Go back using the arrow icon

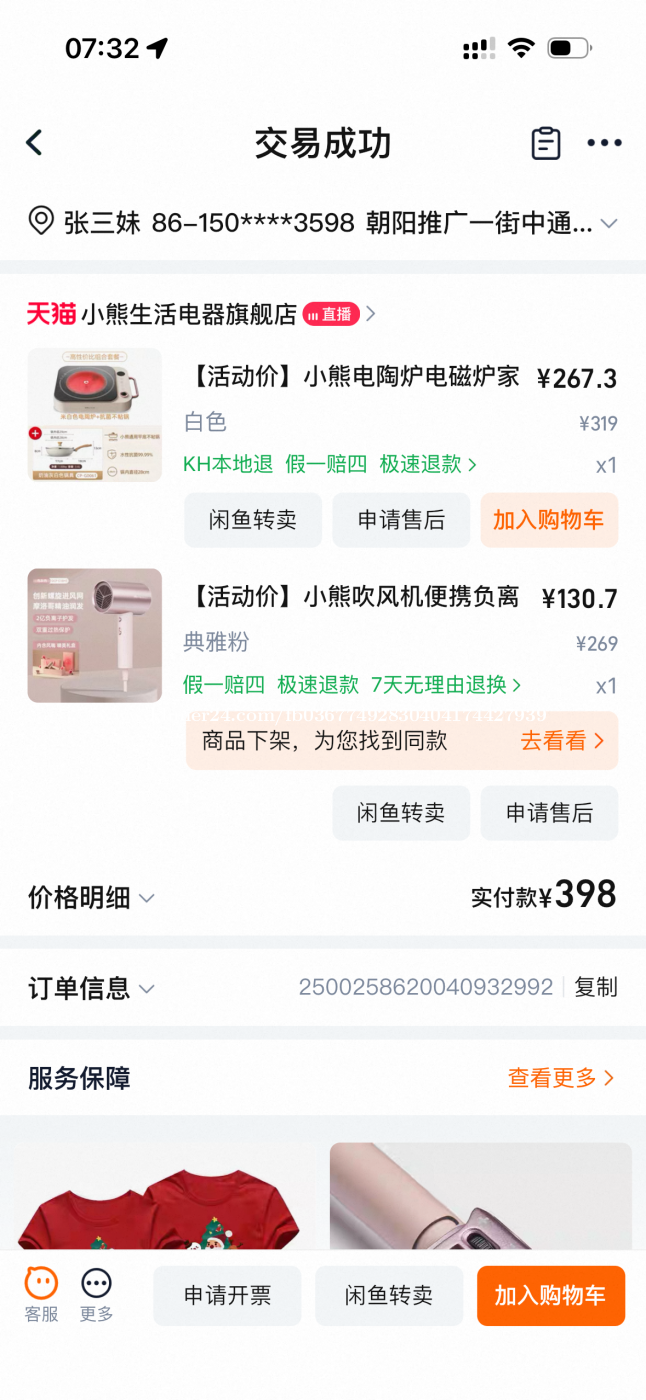pyautogui.click(x=35, y=143)
